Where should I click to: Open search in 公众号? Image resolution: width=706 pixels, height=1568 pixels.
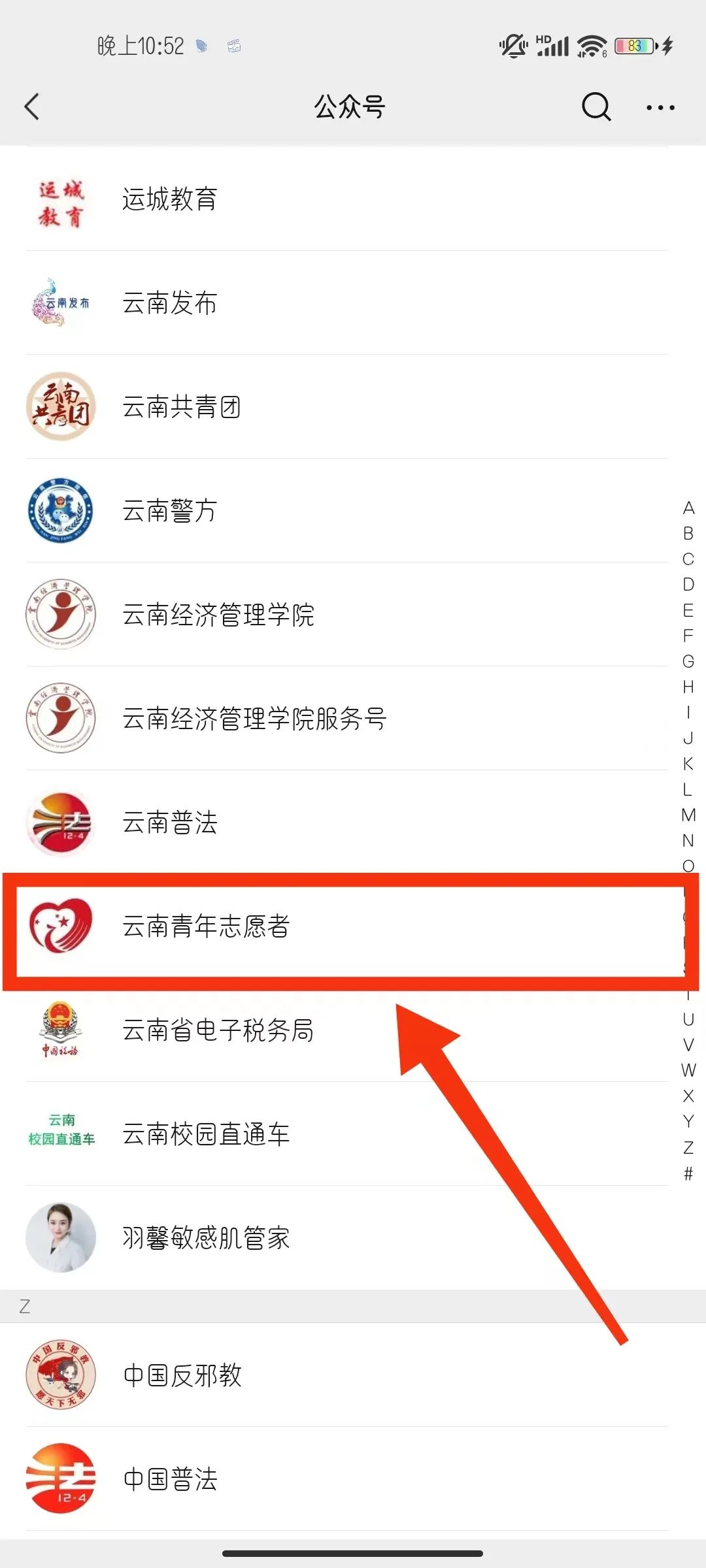click(596, 106)
